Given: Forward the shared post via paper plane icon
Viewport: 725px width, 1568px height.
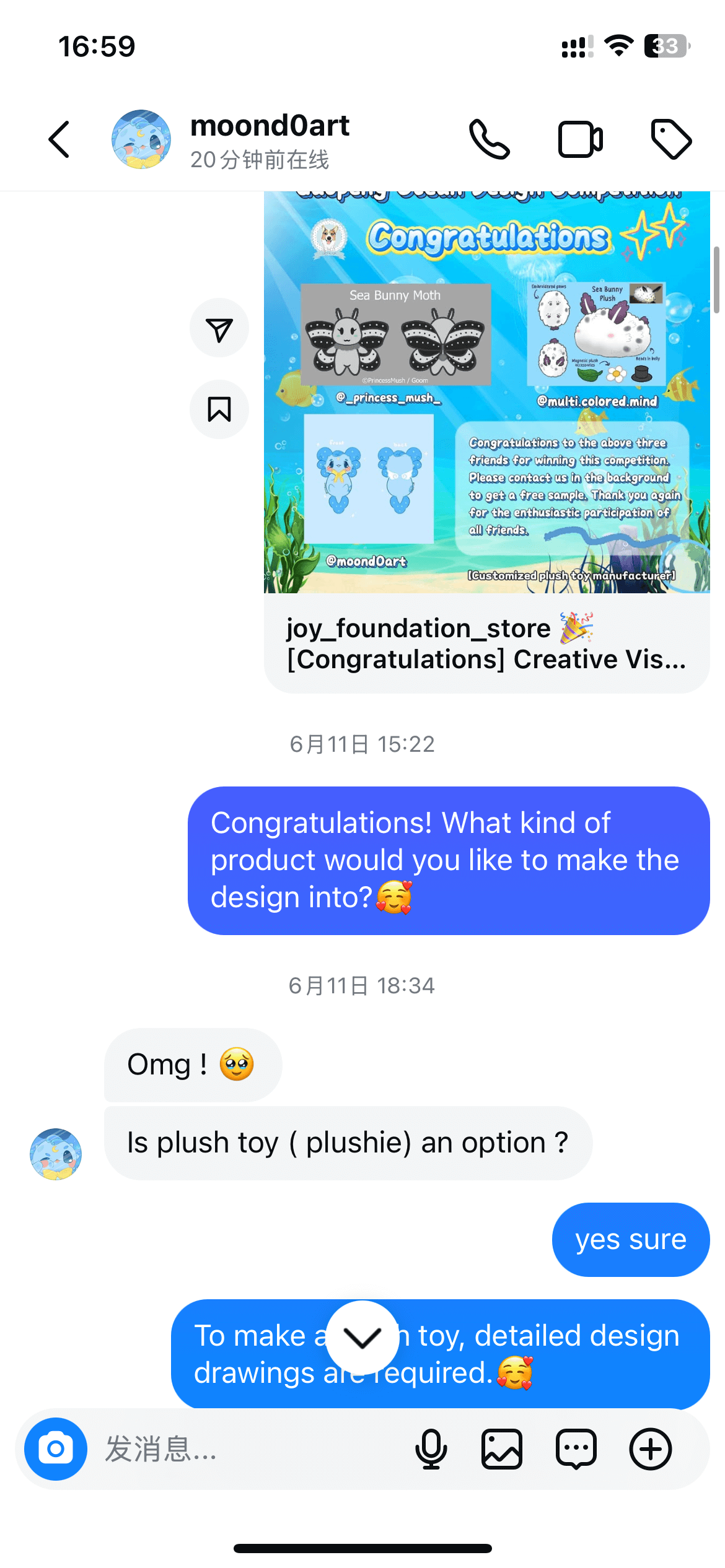Looking at the screenshot, I should coord(219,327).
